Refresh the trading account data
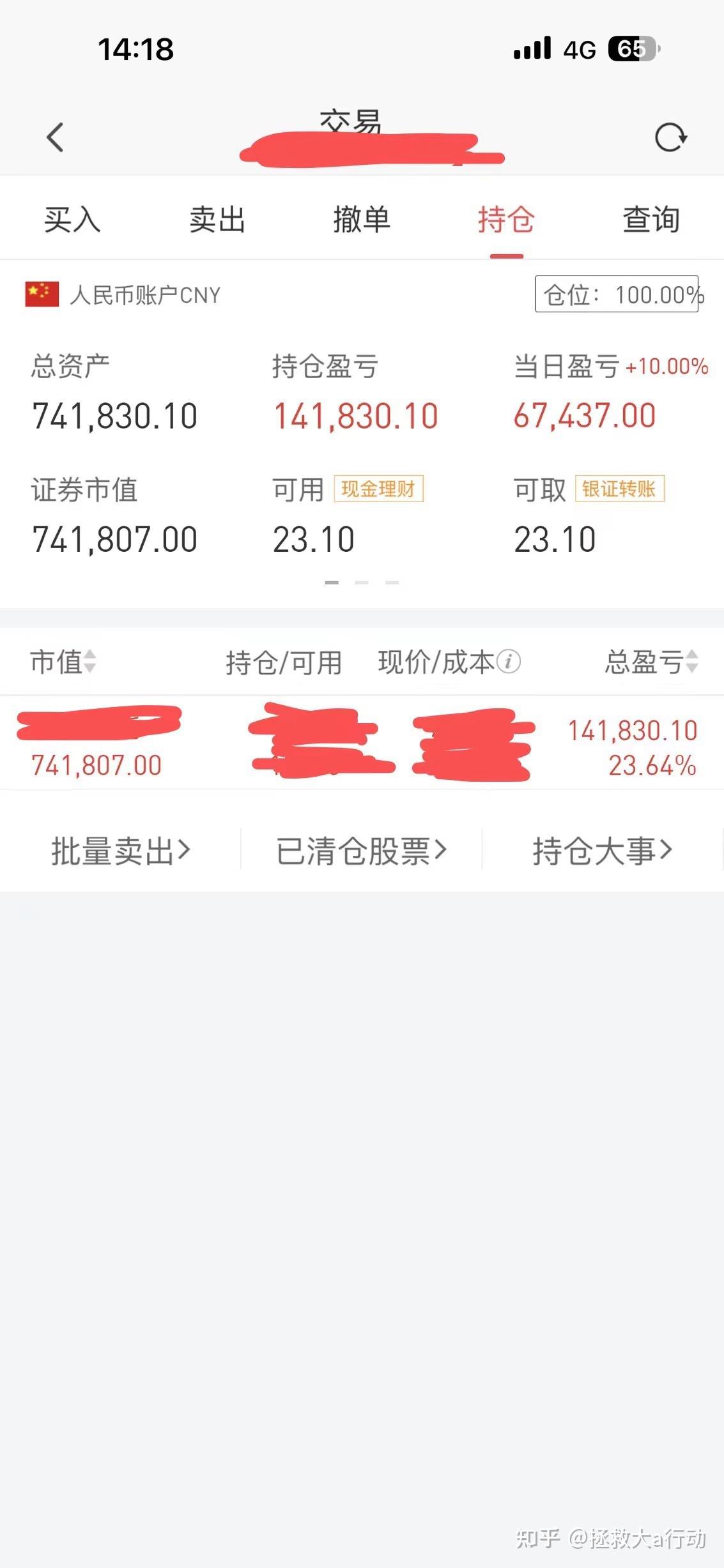The width and height of the screenshot is (724, 1568). (x=670, y=137)
